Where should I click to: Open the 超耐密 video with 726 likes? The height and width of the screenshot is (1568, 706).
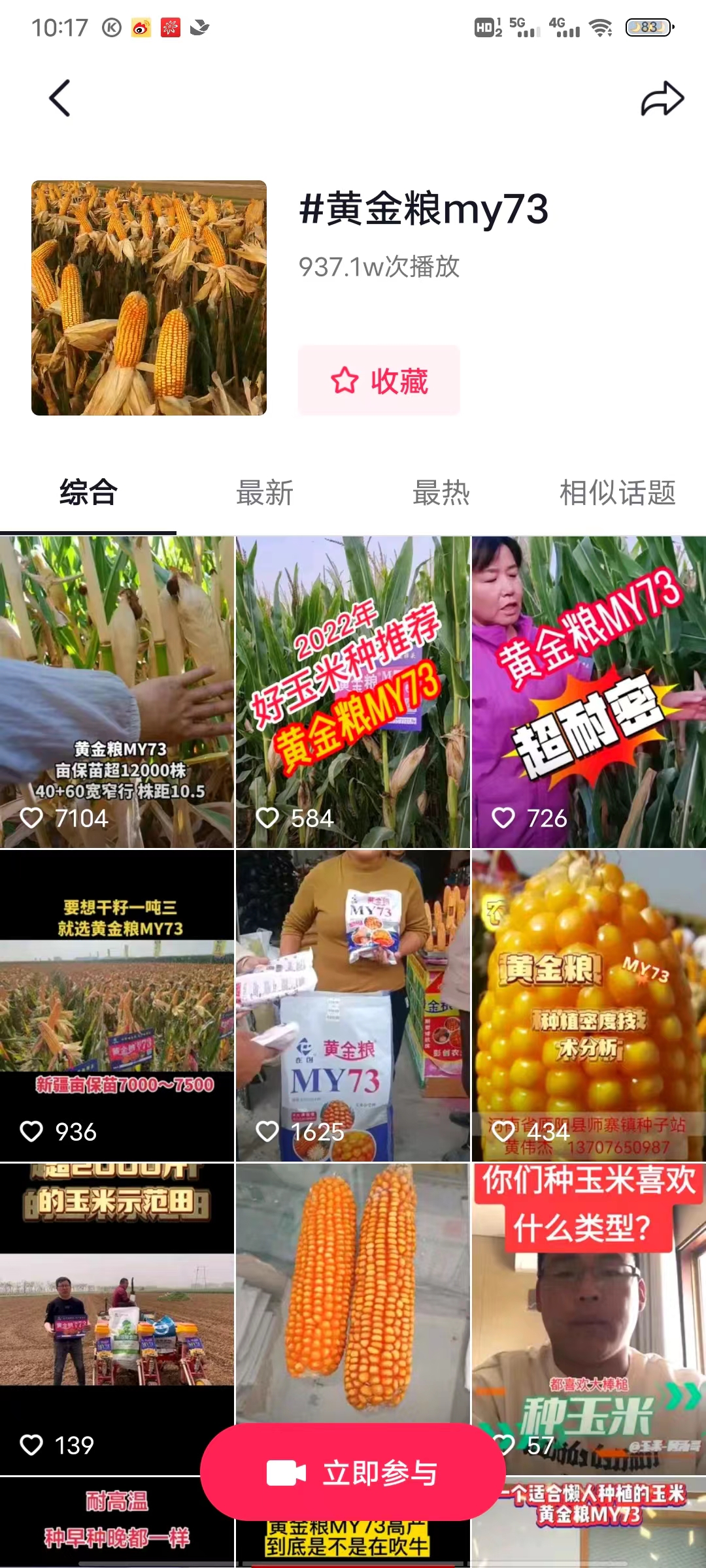[x=589, y=691]
